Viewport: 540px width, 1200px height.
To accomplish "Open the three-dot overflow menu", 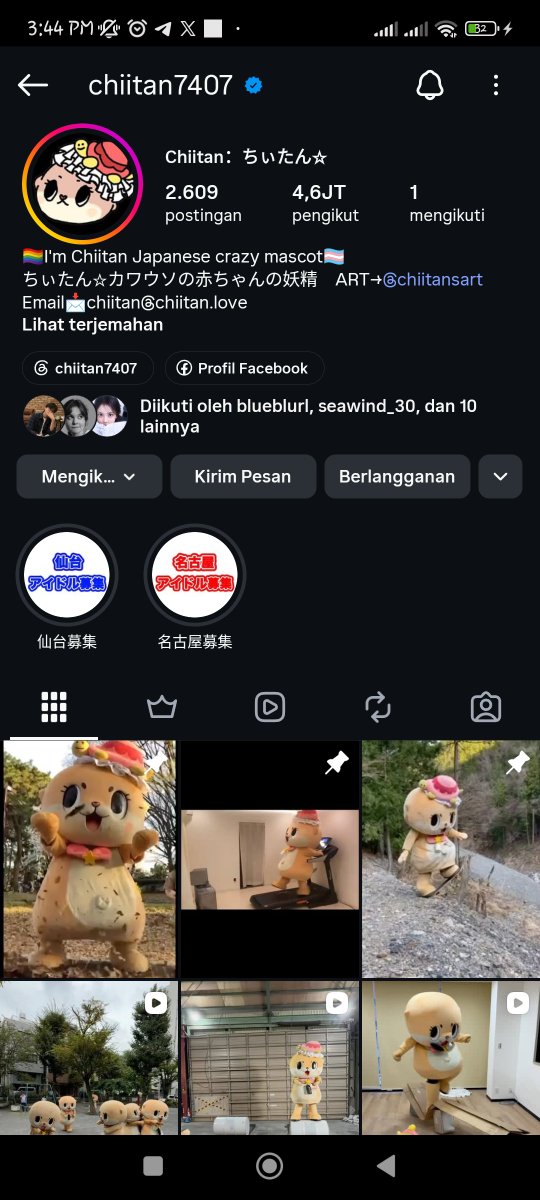I will pyautogui.click(x=496, y=86).
